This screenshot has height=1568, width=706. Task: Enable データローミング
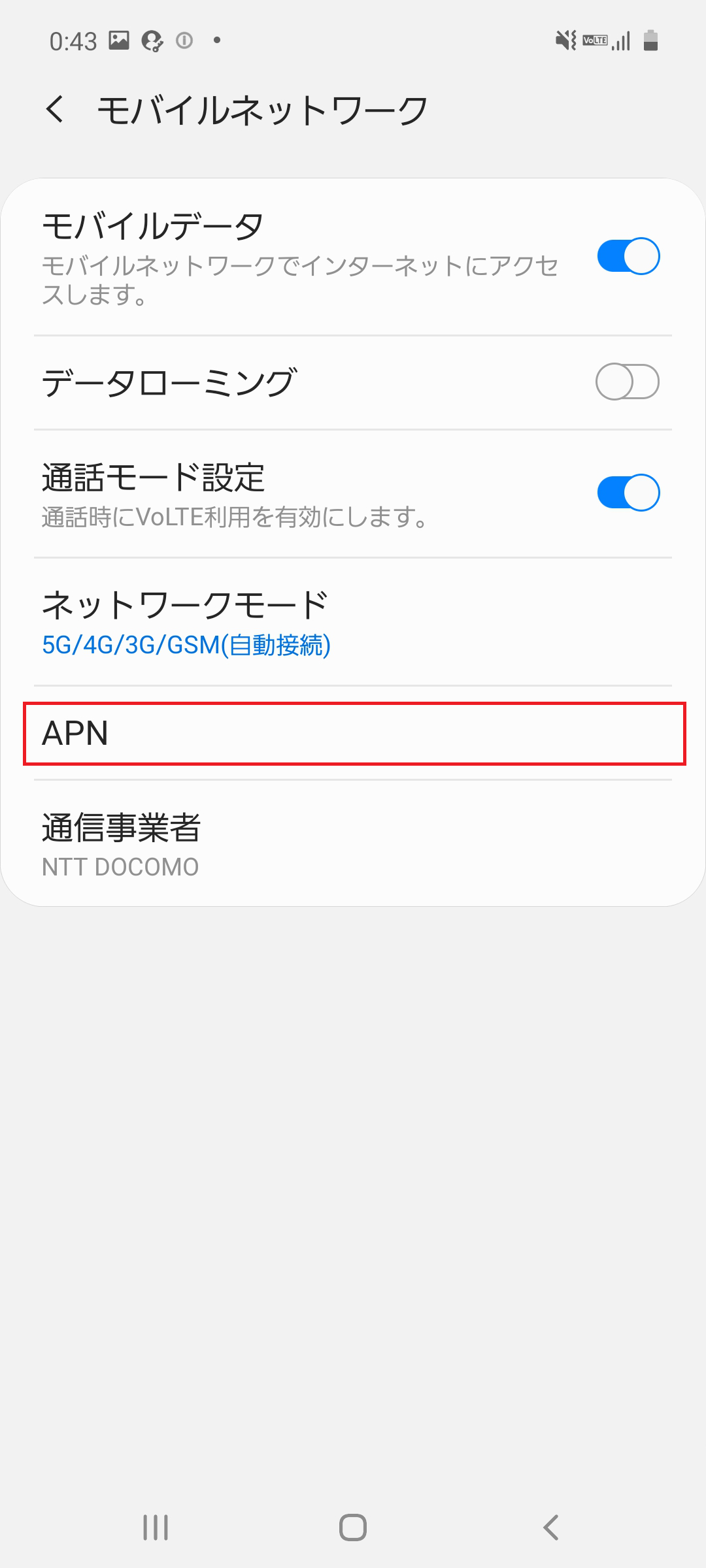point(629,382)
